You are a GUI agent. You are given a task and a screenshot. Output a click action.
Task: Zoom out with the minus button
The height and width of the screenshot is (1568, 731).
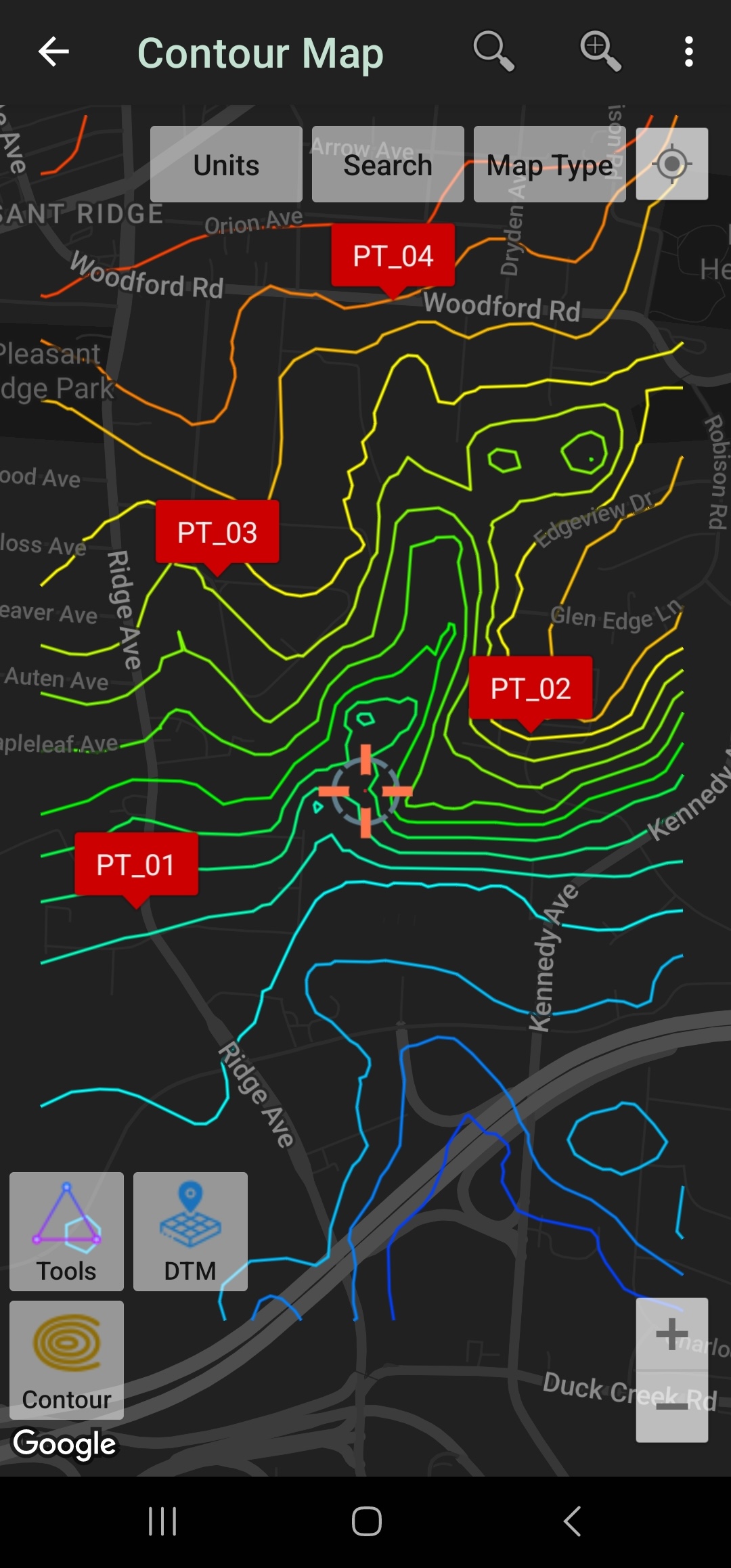click(671, 1406)
